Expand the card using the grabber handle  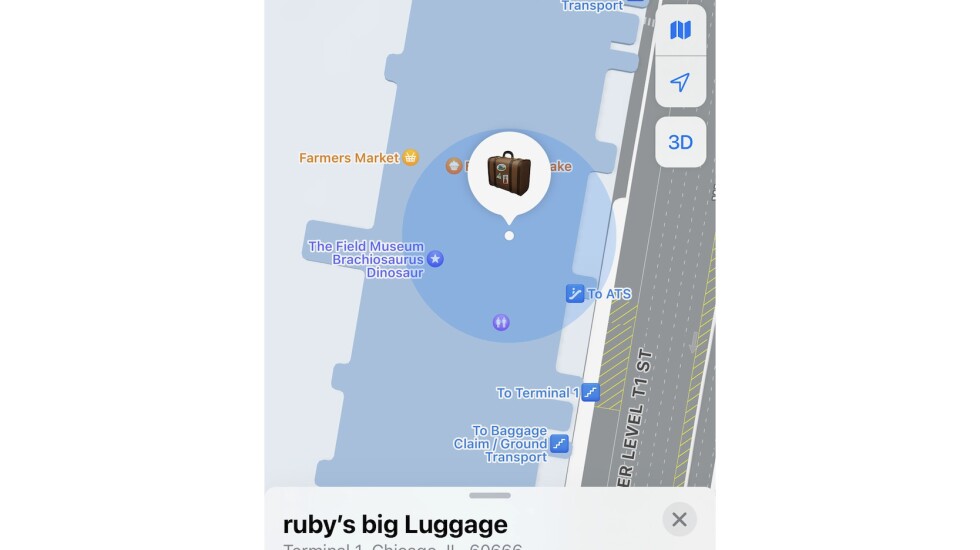pos(489,495)
